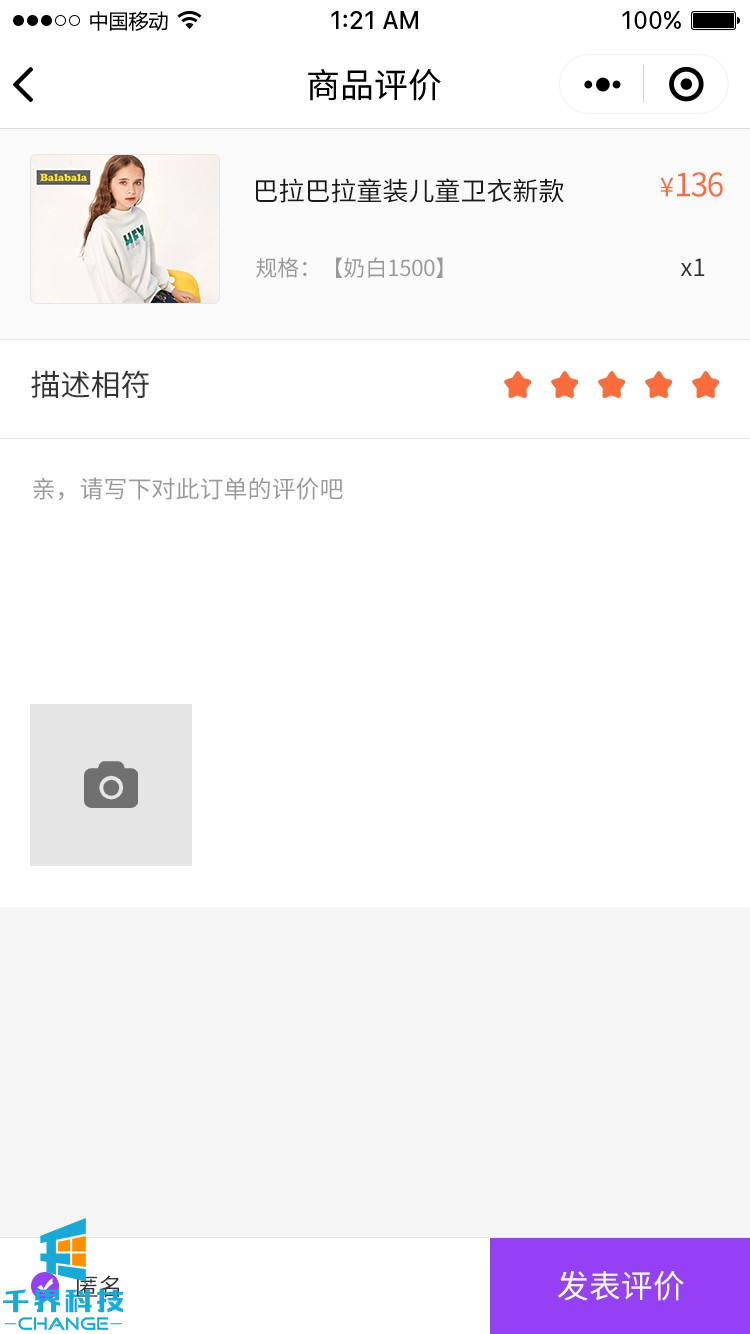
Task: Select the fifth star for 描述相符
Action: (x=705, y=385)
